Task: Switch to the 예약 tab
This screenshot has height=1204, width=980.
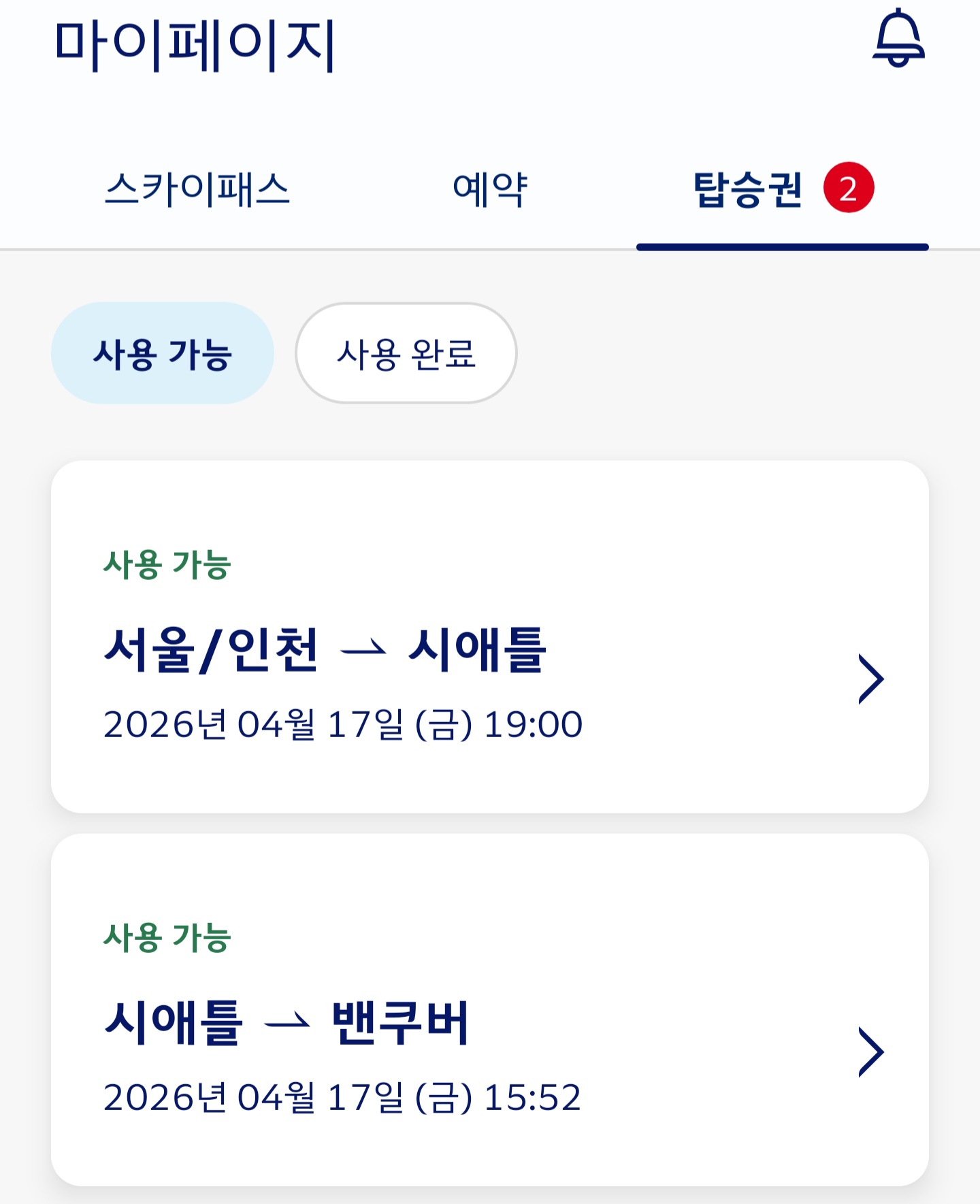Action: [x=490, y=189]
